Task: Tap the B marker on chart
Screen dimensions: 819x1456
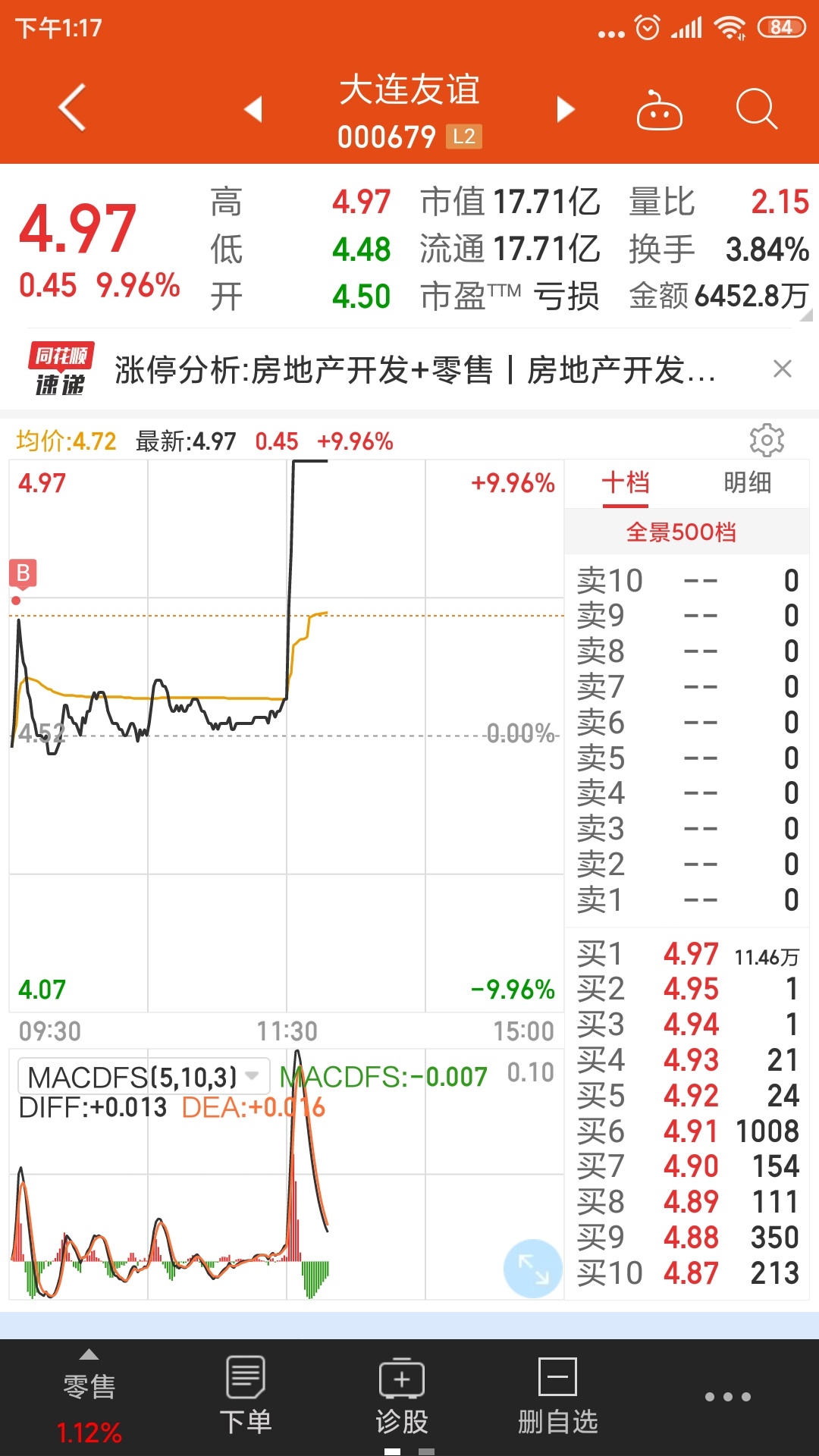Action: [23, 573]
